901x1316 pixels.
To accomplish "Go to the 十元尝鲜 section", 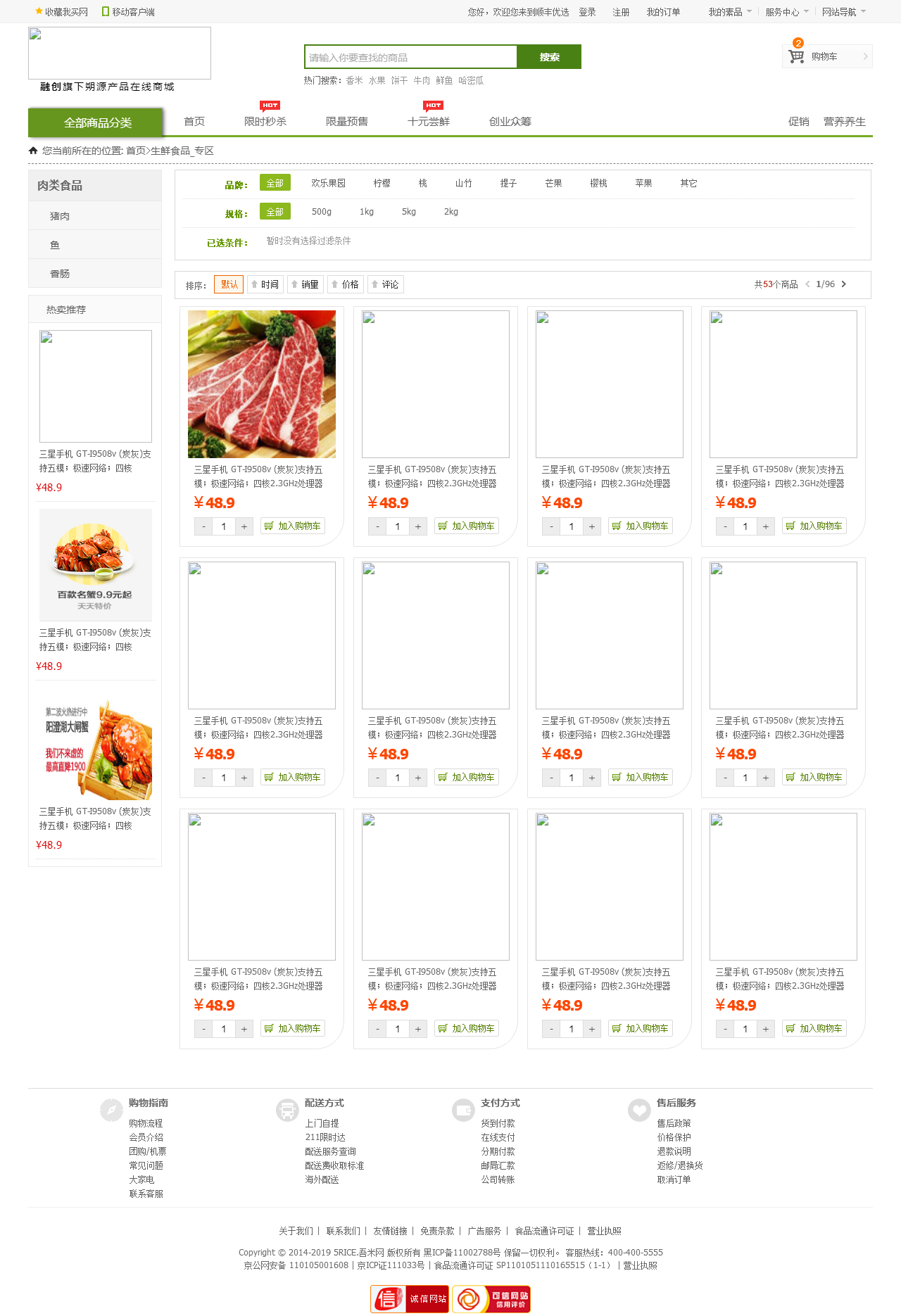I will (428, 121).
